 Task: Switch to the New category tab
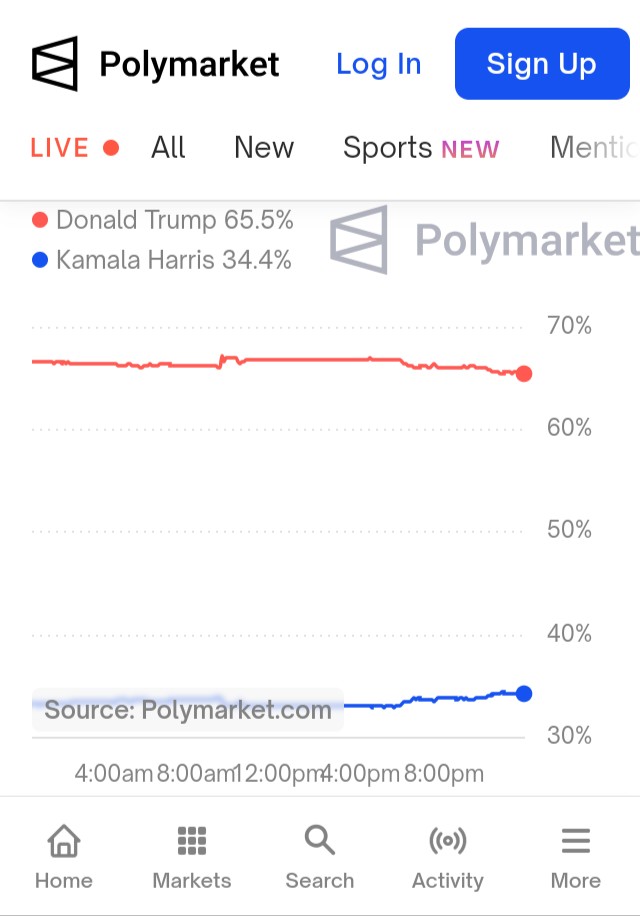pyautogui.click(x=264, y=148)
